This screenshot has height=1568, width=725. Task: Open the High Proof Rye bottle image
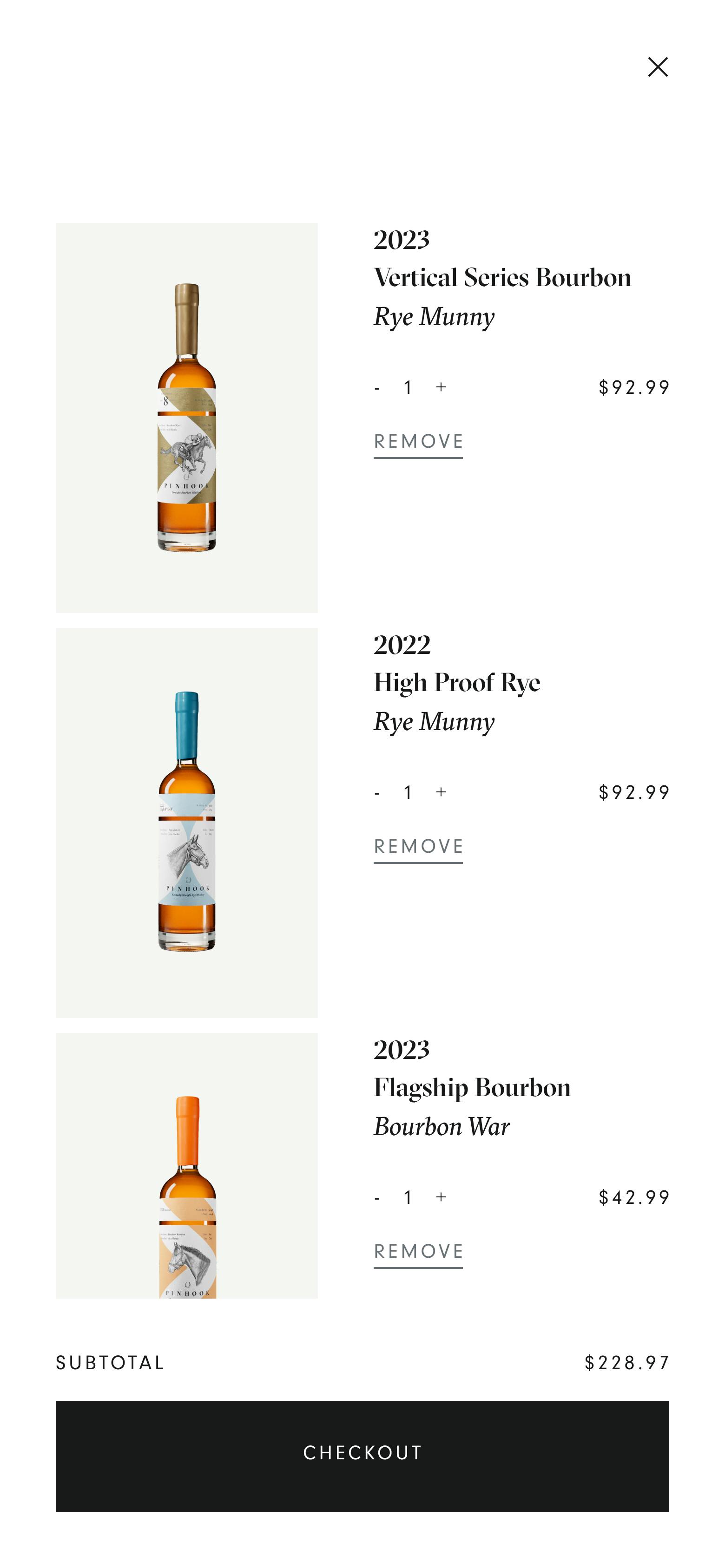[x=186, y=823]
